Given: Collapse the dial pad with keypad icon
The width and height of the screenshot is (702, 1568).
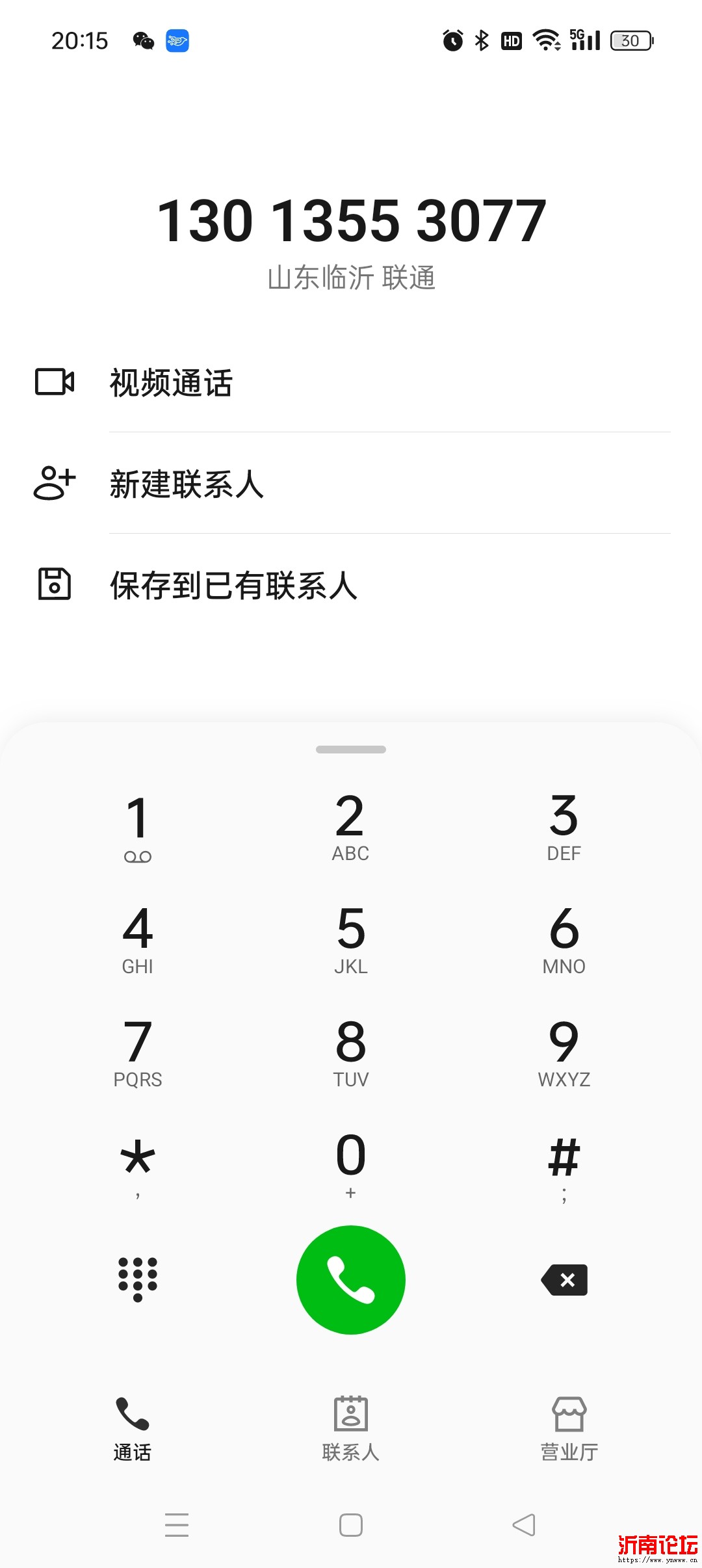Looking at the screenshot, I should 138,1279.
